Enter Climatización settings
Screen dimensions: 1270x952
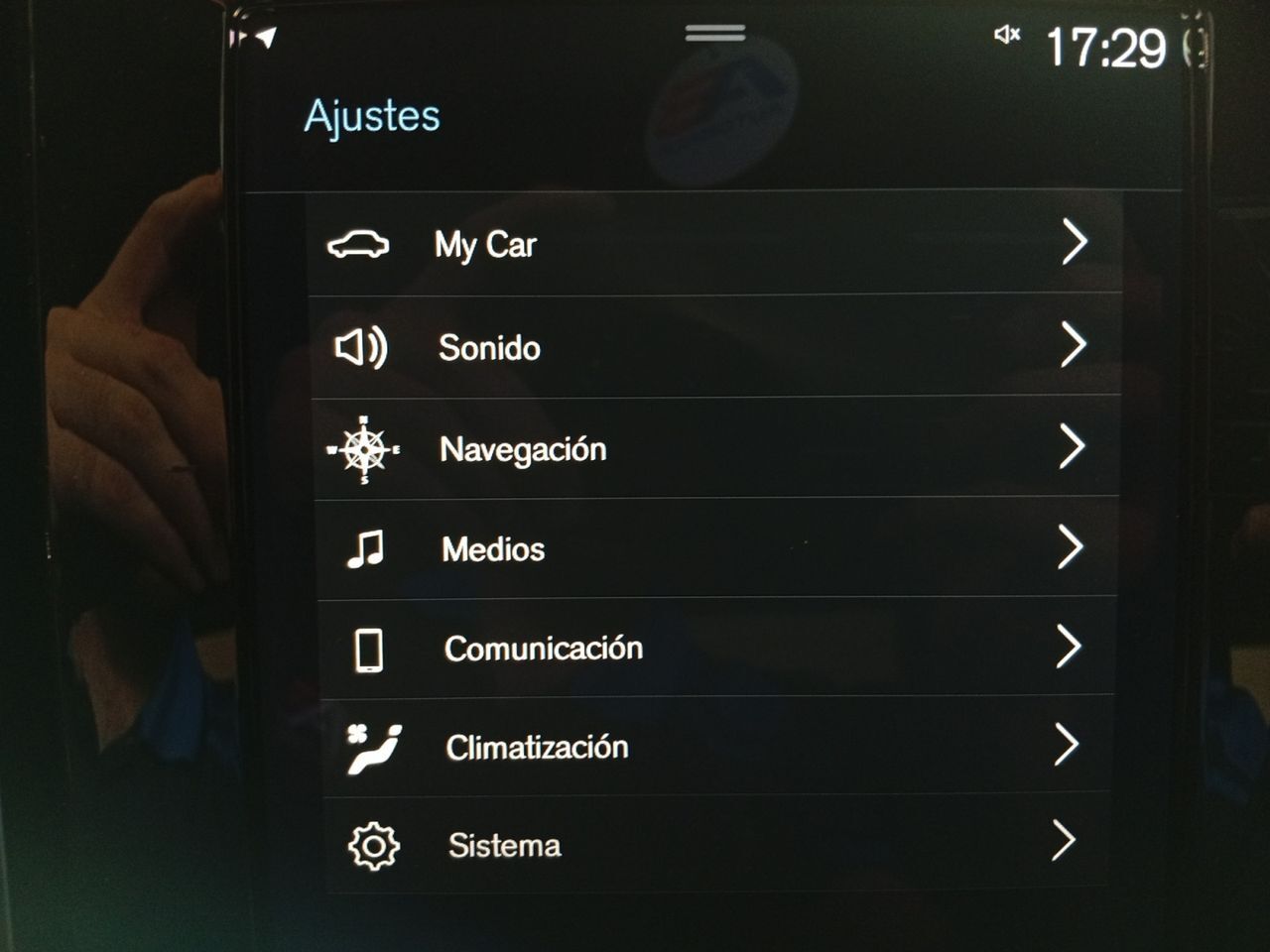714,746
